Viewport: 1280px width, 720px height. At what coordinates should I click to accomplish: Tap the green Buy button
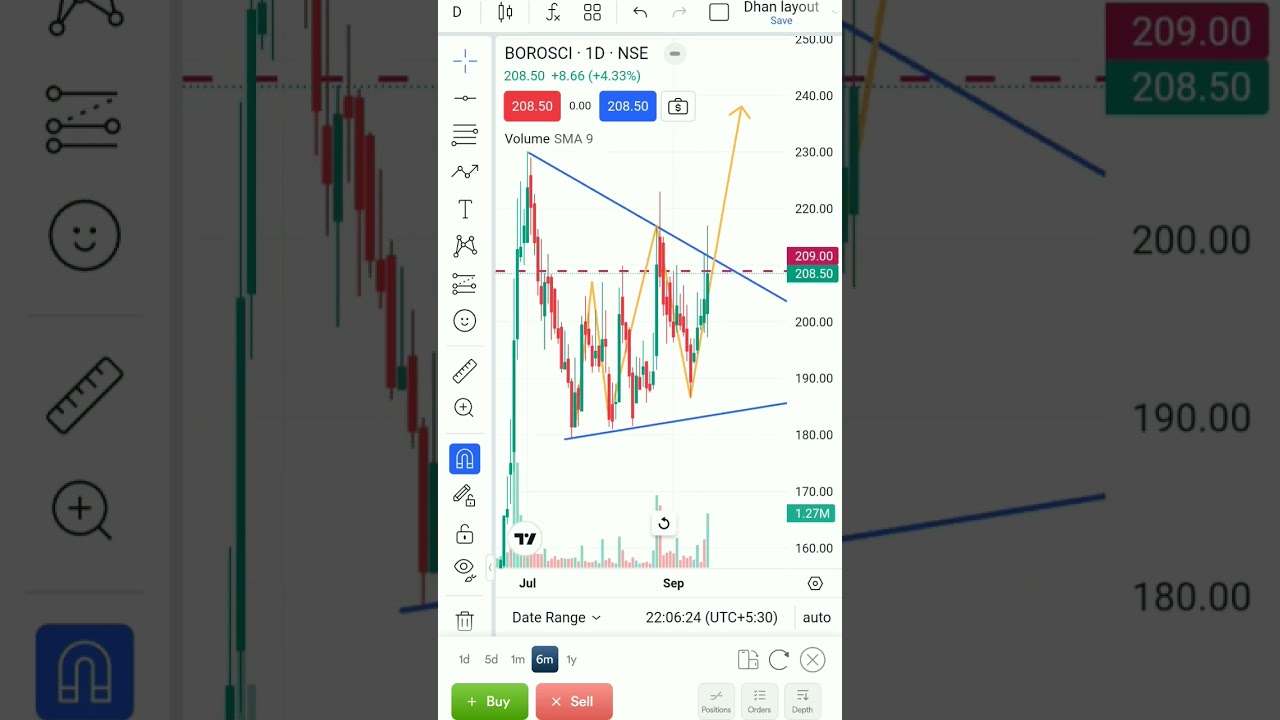click(x=488, y=702)
